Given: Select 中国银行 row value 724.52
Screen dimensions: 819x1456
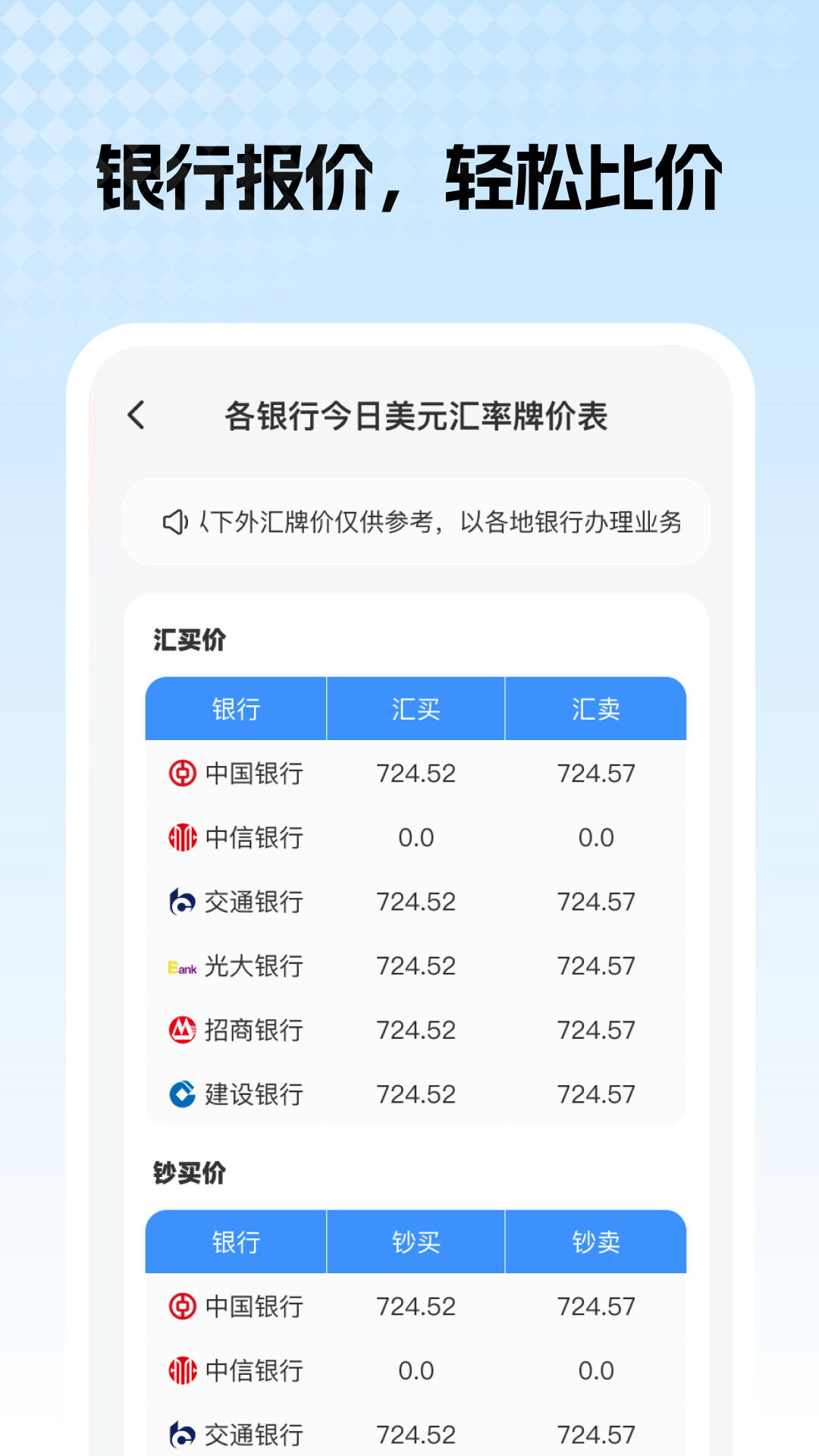Looking at the screenshot, I should coord(416,773).
